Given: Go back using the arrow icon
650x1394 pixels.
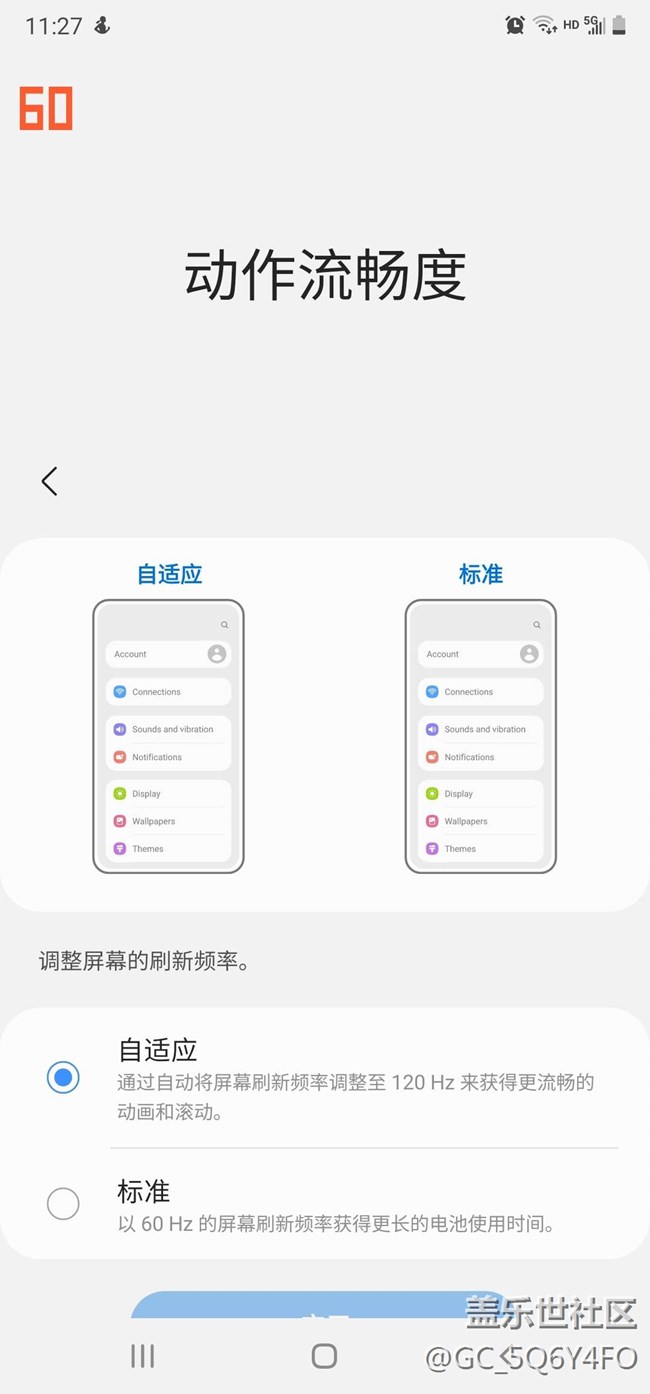Looking at the screenshot, I should click(x=49, y=481).
